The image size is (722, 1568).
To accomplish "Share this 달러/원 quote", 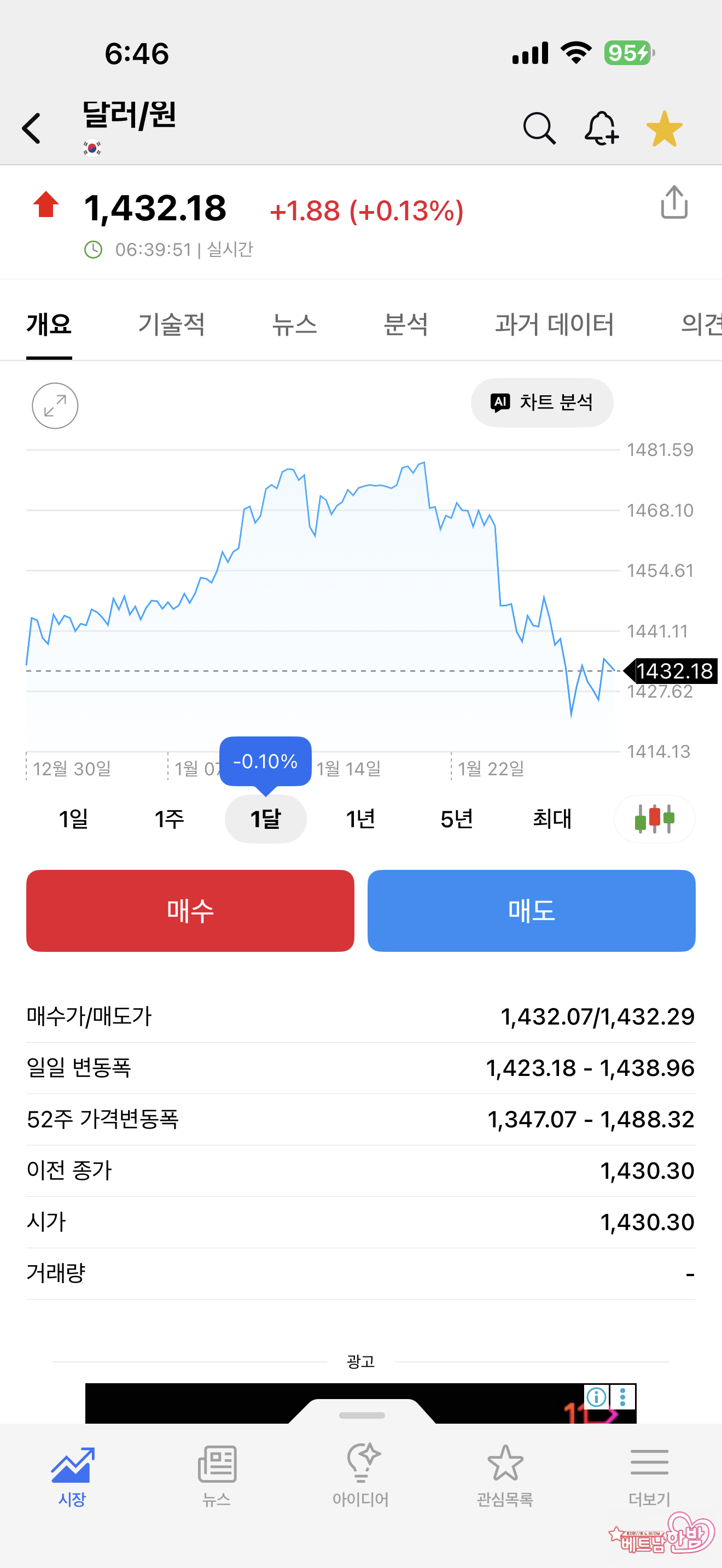I will coord(674,203).
